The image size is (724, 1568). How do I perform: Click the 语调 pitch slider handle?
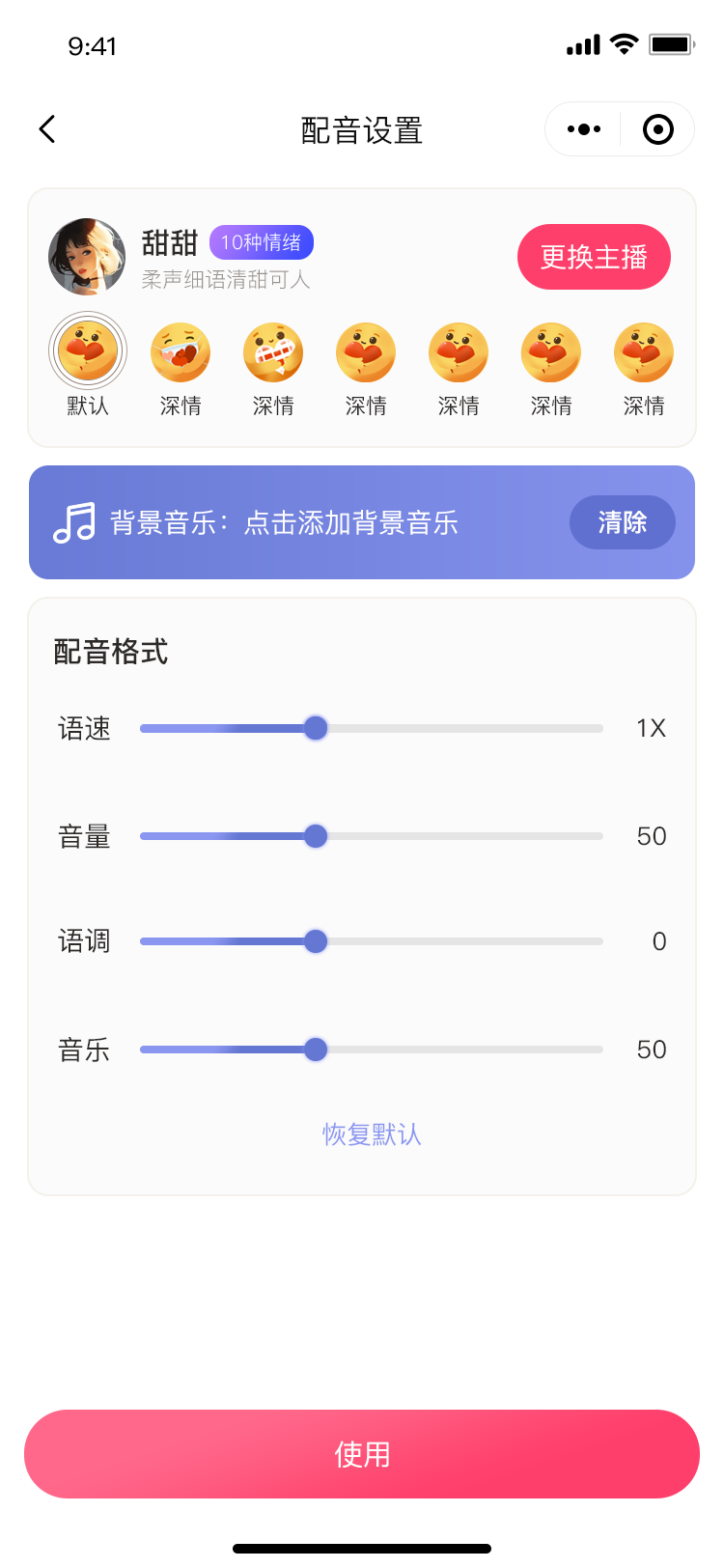[x=315, y=941]
